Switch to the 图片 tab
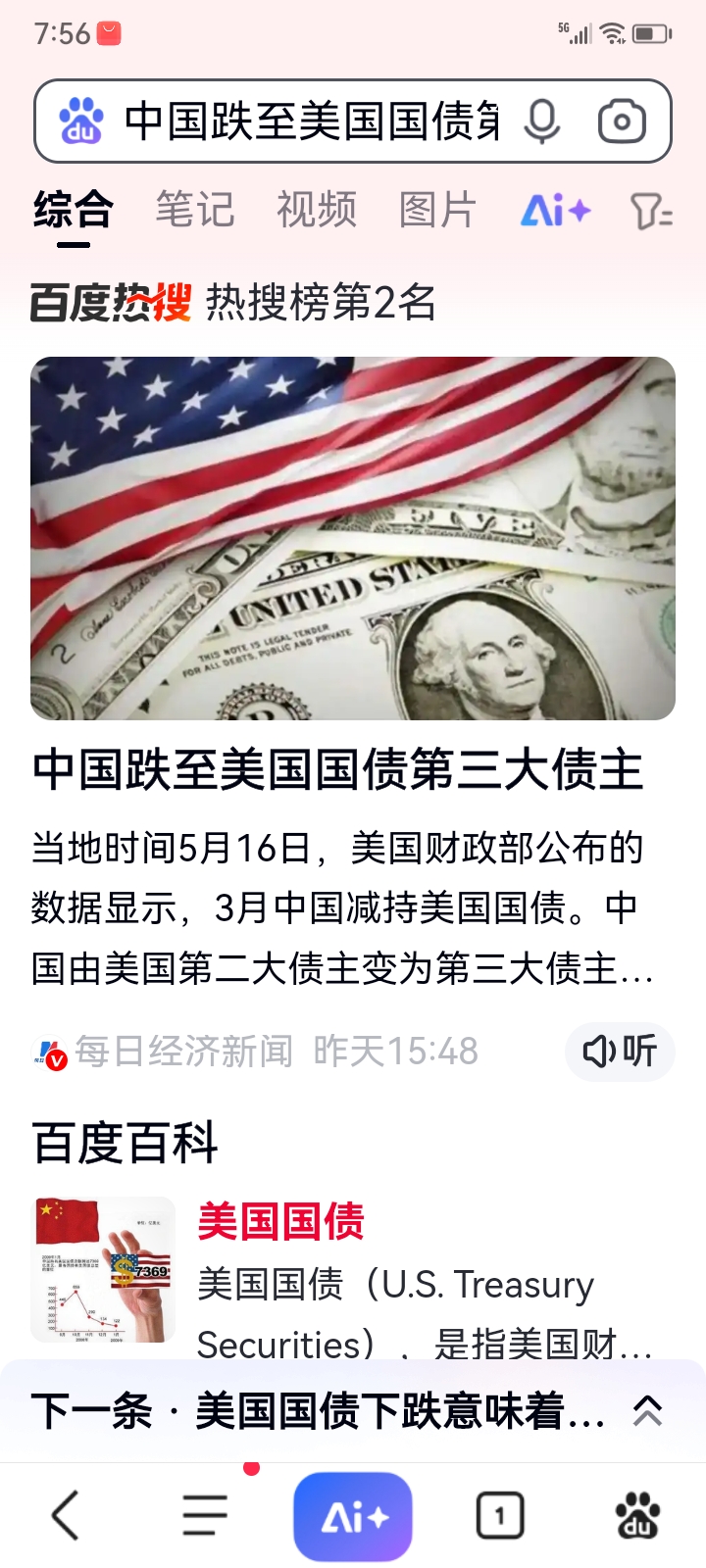This screenshot has height=1568, width=706. (437, 209)
